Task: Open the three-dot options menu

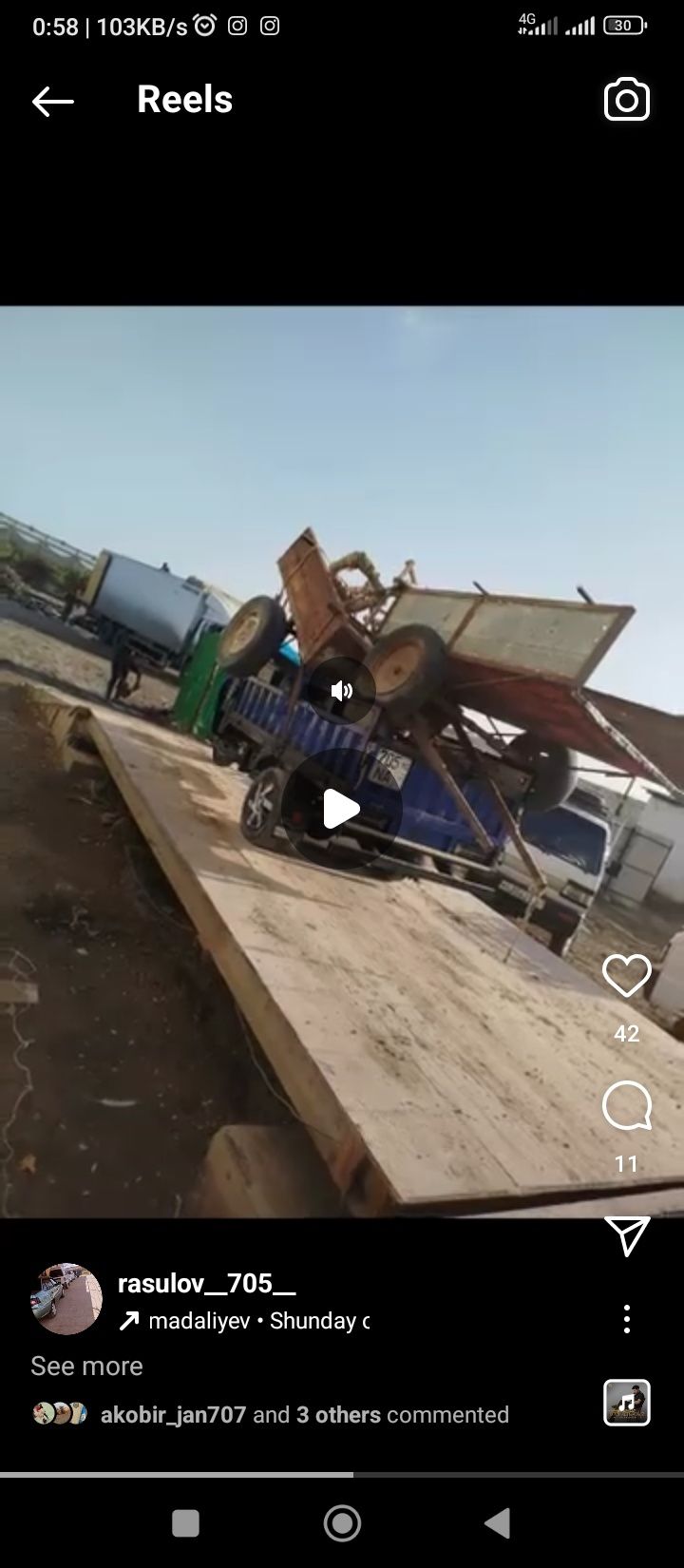Action: pos(627,1319)
